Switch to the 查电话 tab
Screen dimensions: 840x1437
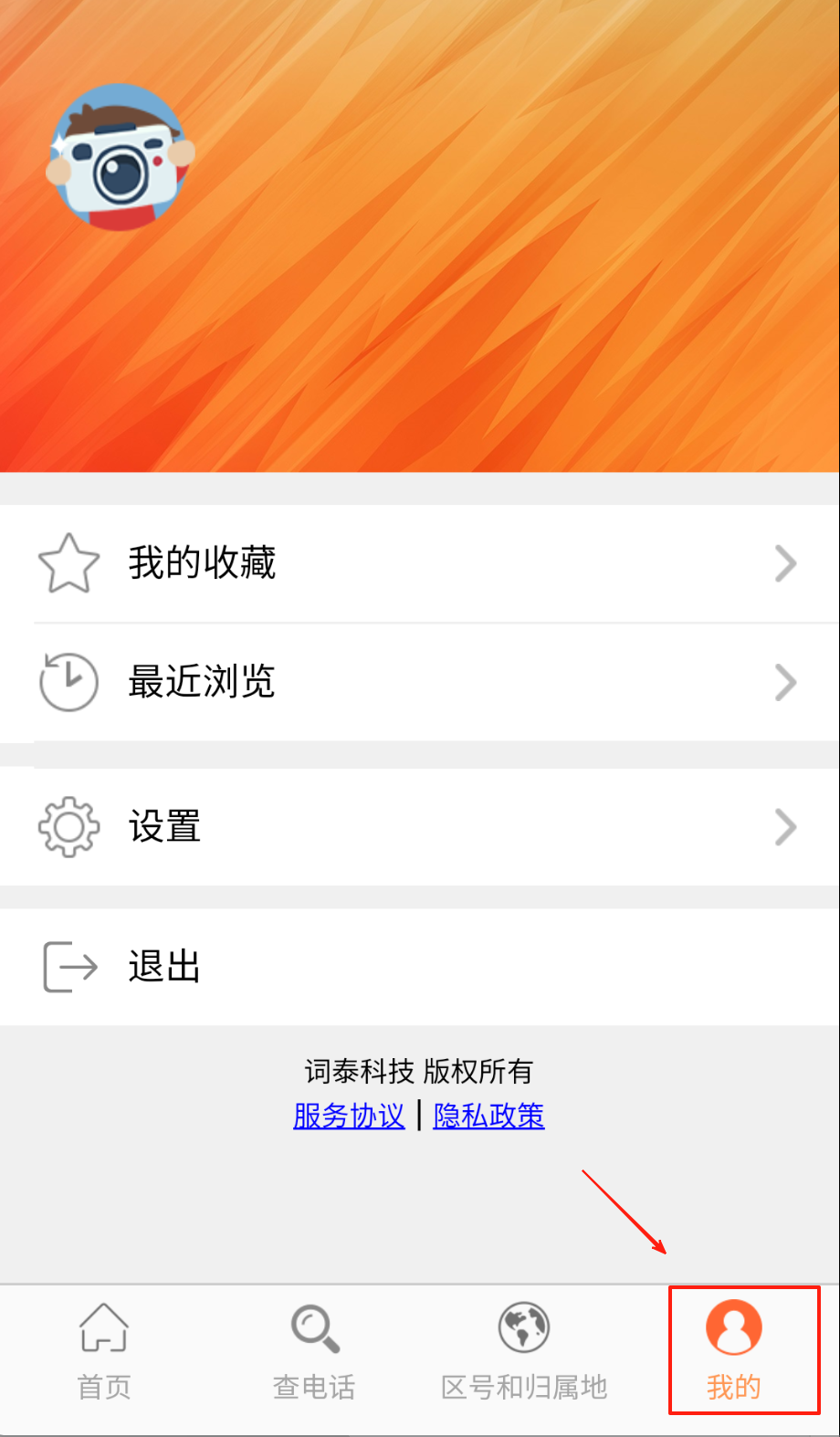pos(314,1351)
